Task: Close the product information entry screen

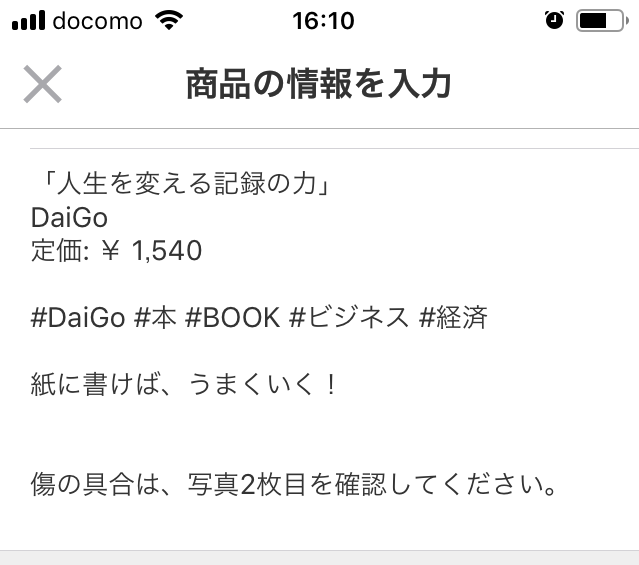Action: (43, 85)
